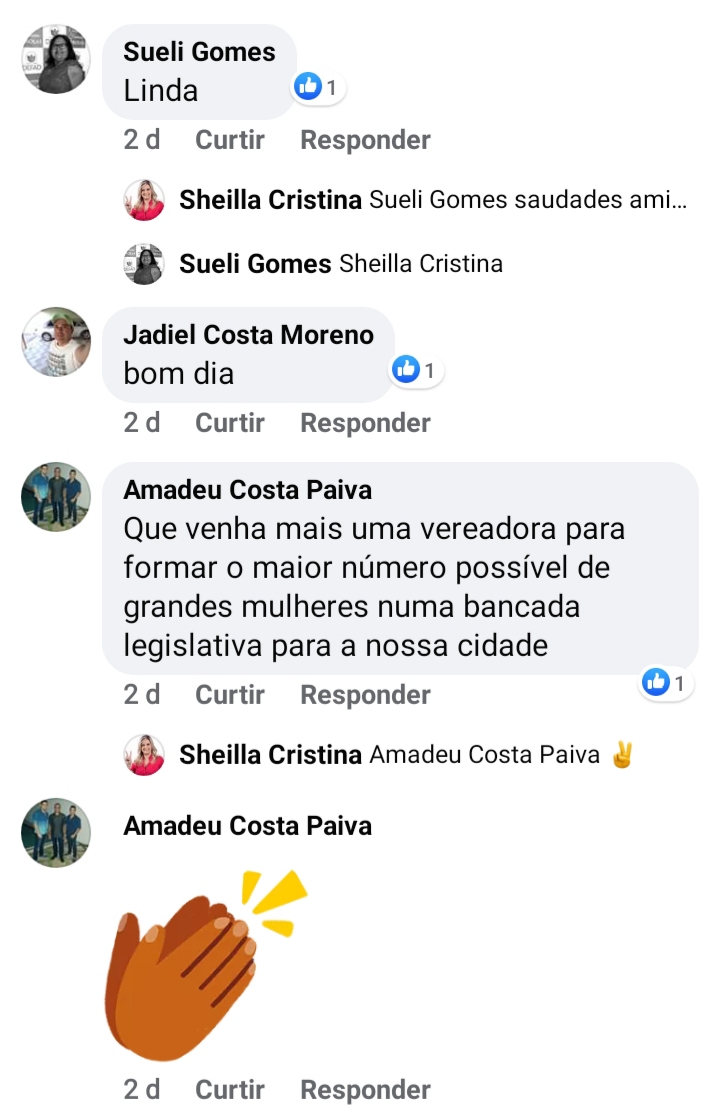Open Sheilla Cristina's reply to Amadeu Costa Paiva

406,755
